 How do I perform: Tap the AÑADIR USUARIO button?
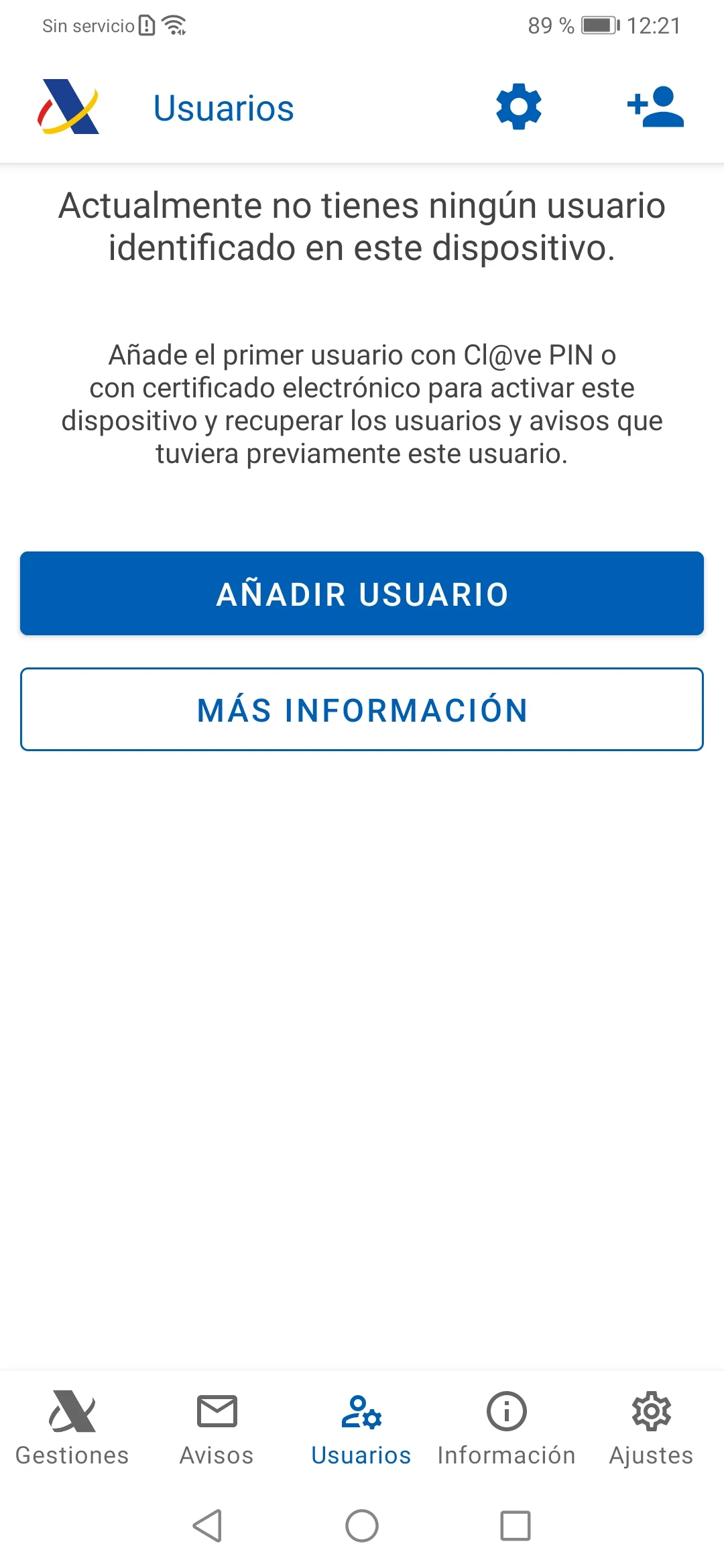point(362,594)
